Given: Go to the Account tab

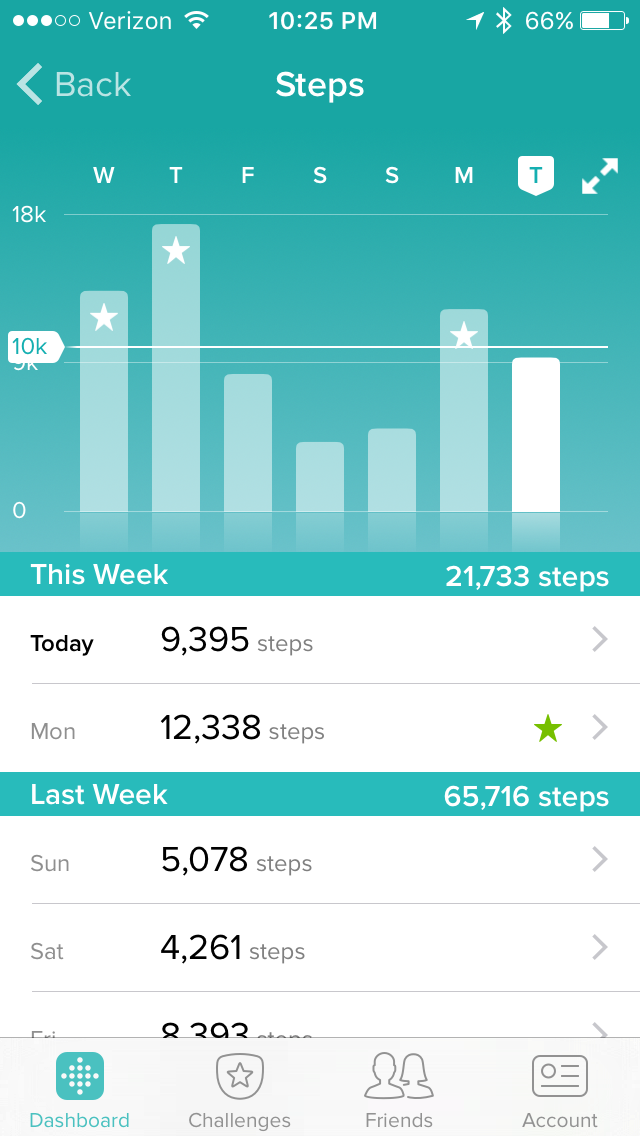Looking at the screenshot, I should click(560, 1090).
